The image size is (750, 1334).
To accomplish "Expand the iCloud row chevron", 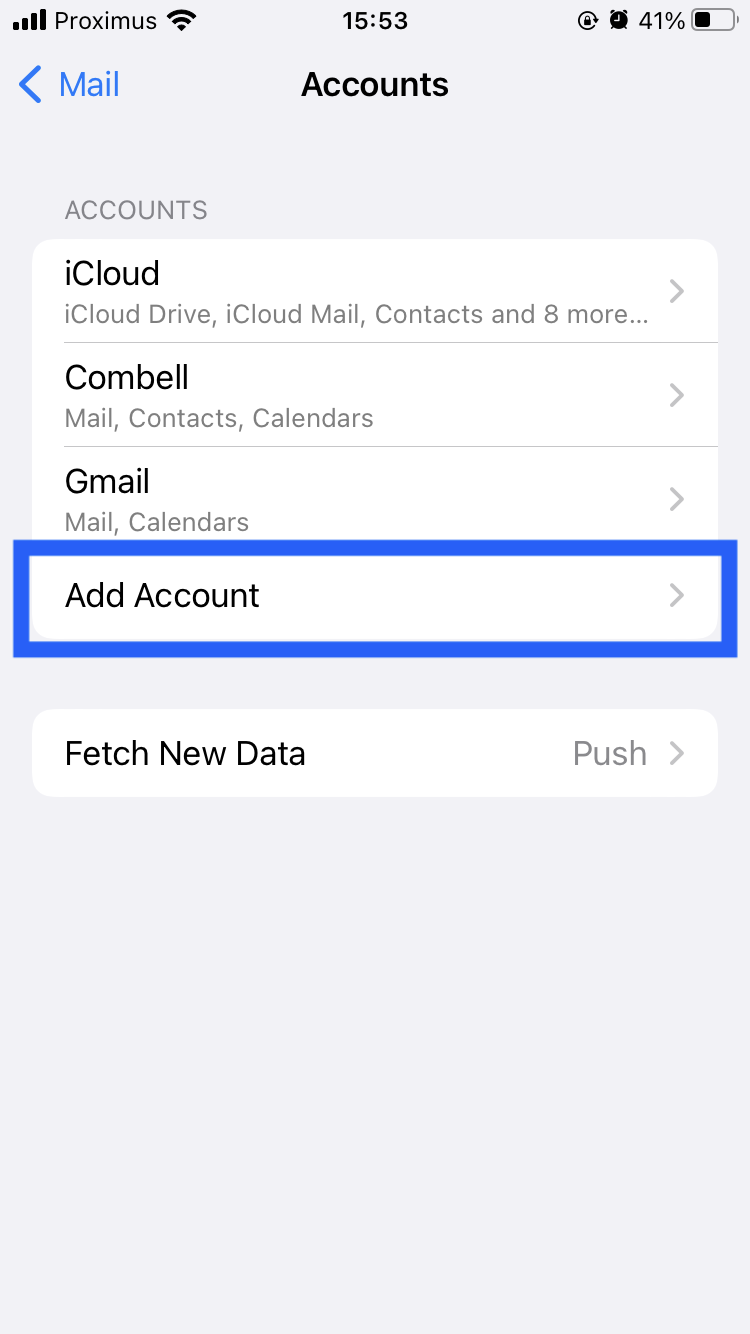I will 676,290.
